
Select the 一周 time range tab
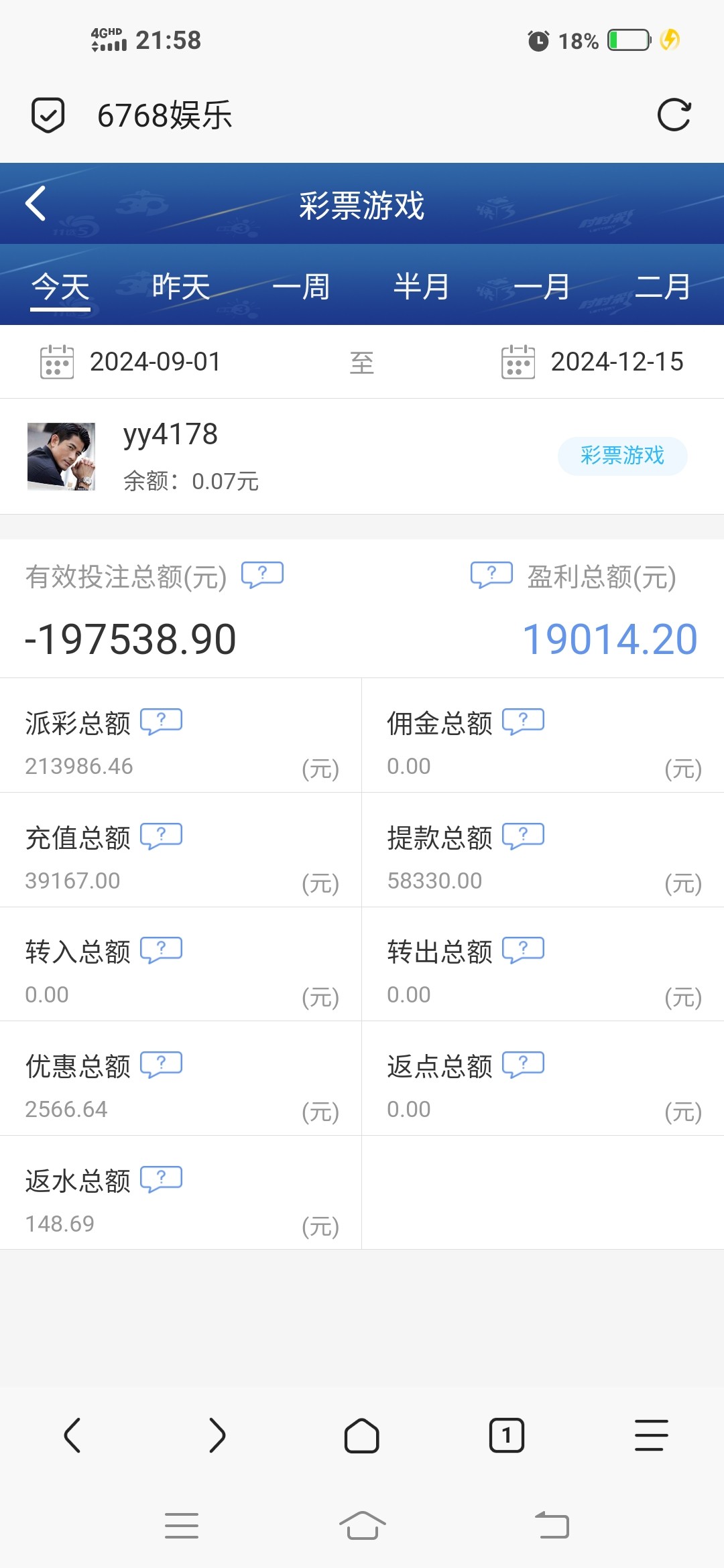[x=301, y=287]
